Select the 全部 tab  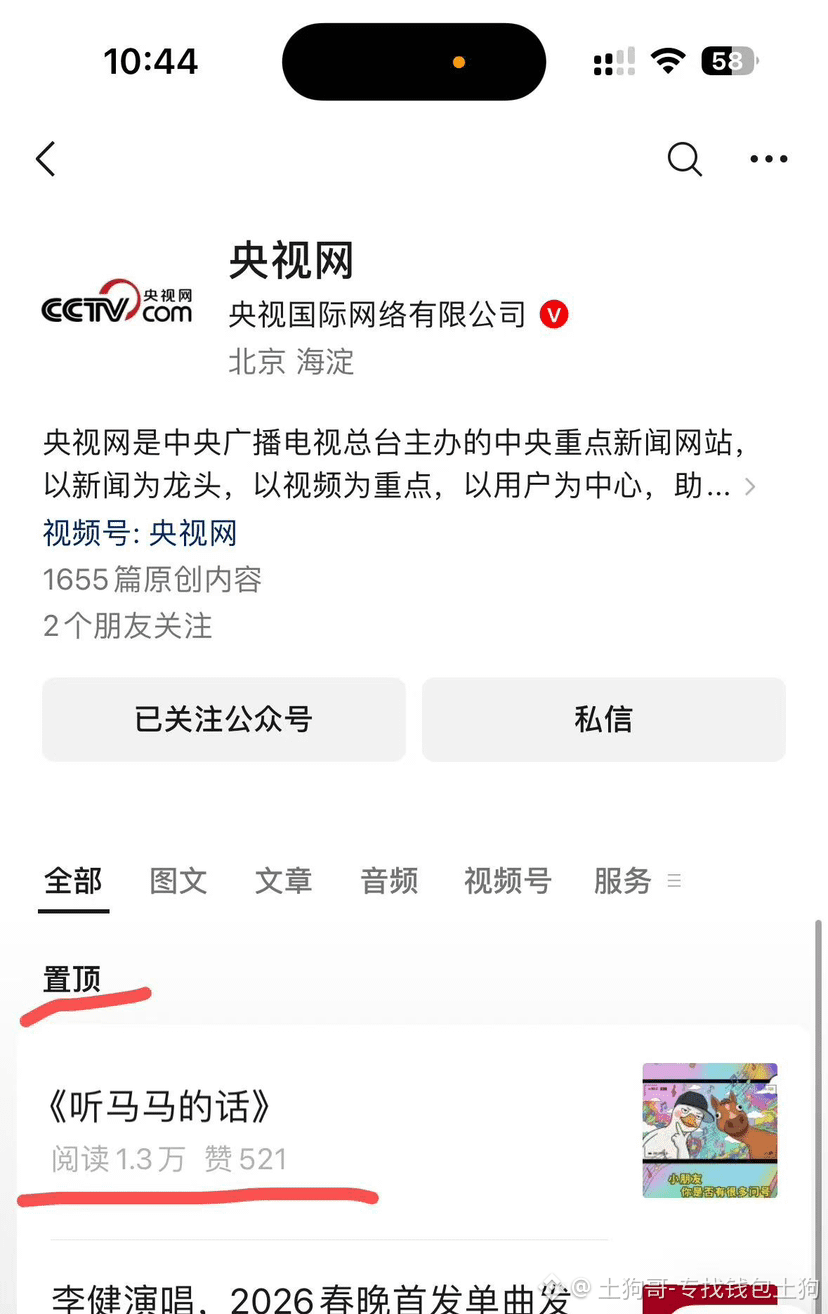tap(73, 881)
